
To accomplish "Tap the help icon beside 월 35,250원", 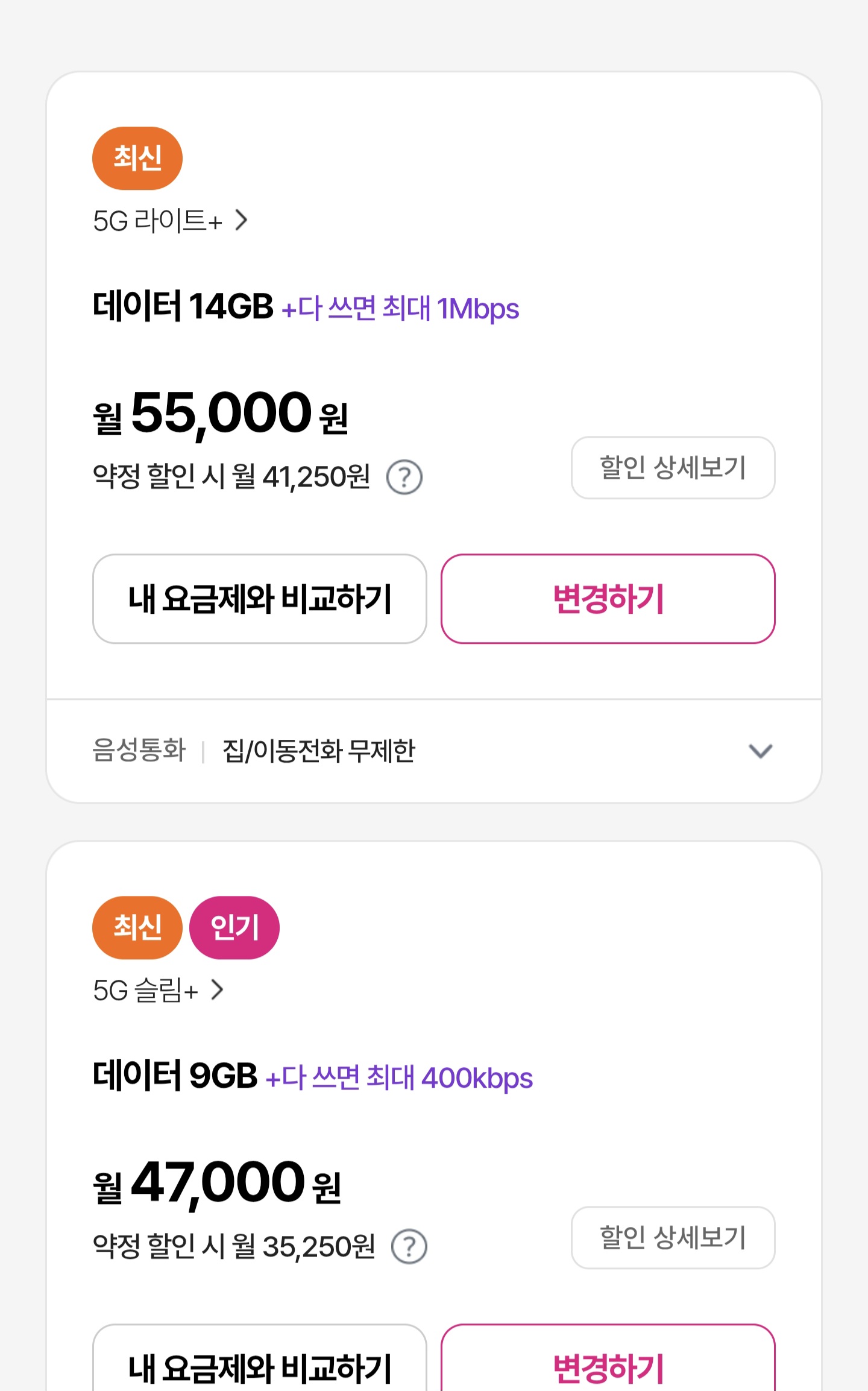I will (x=409, y=1247).
